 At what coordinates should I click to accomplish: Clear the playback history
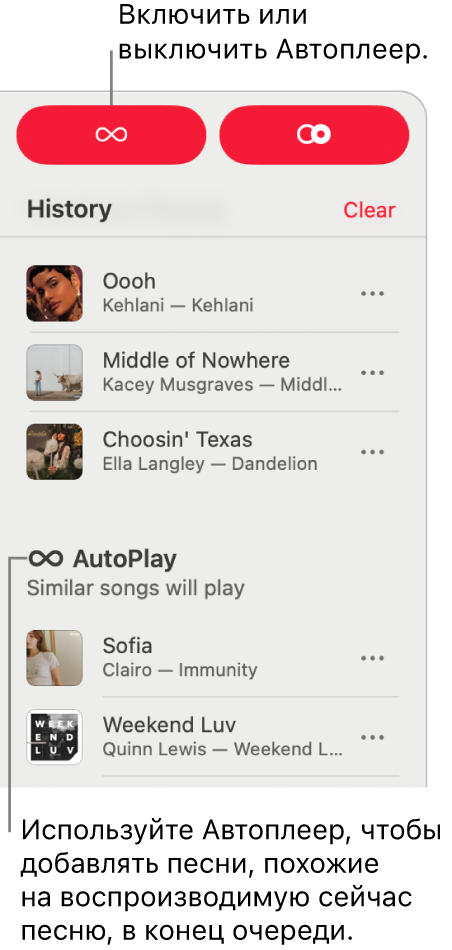(x=369, y=210)
